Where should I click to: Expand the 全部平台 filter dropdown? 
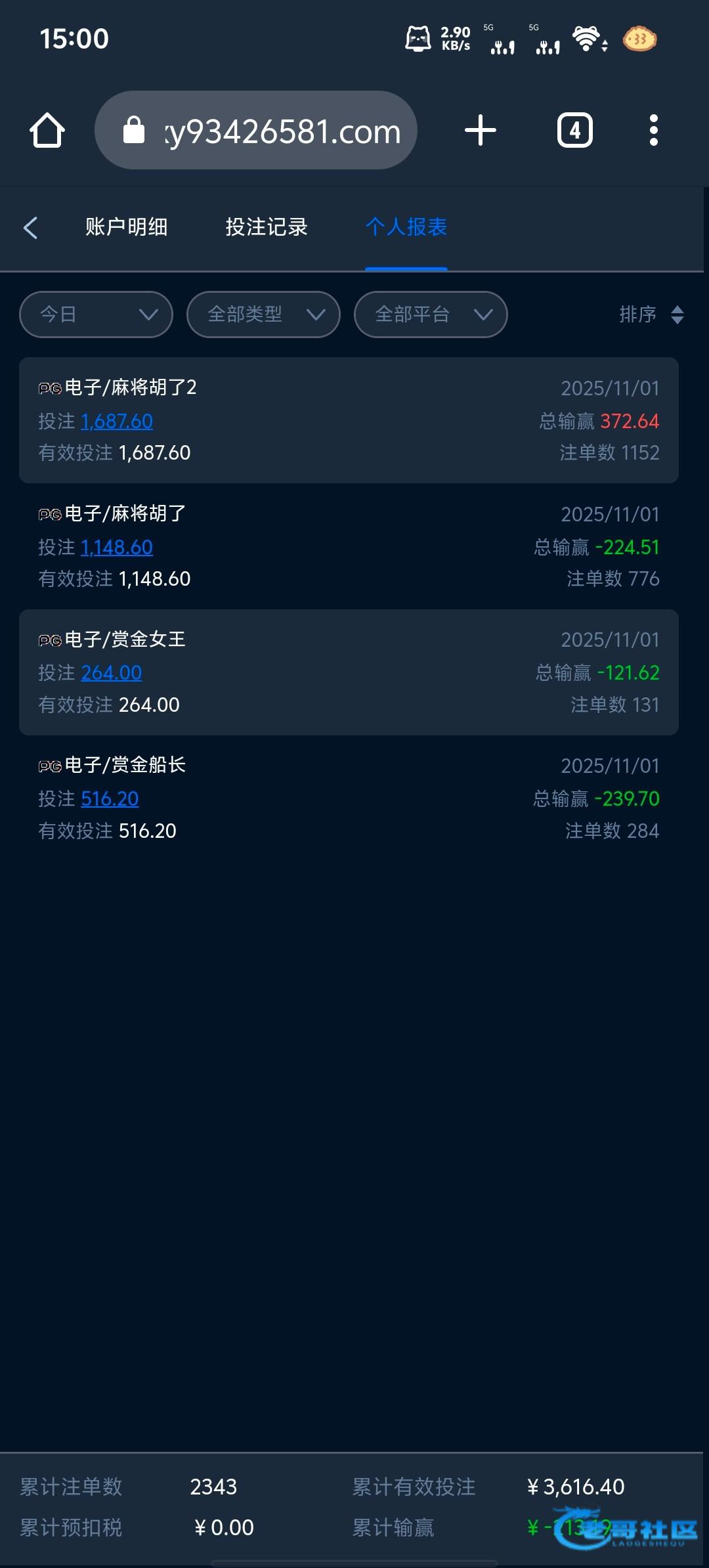(431, 315)
